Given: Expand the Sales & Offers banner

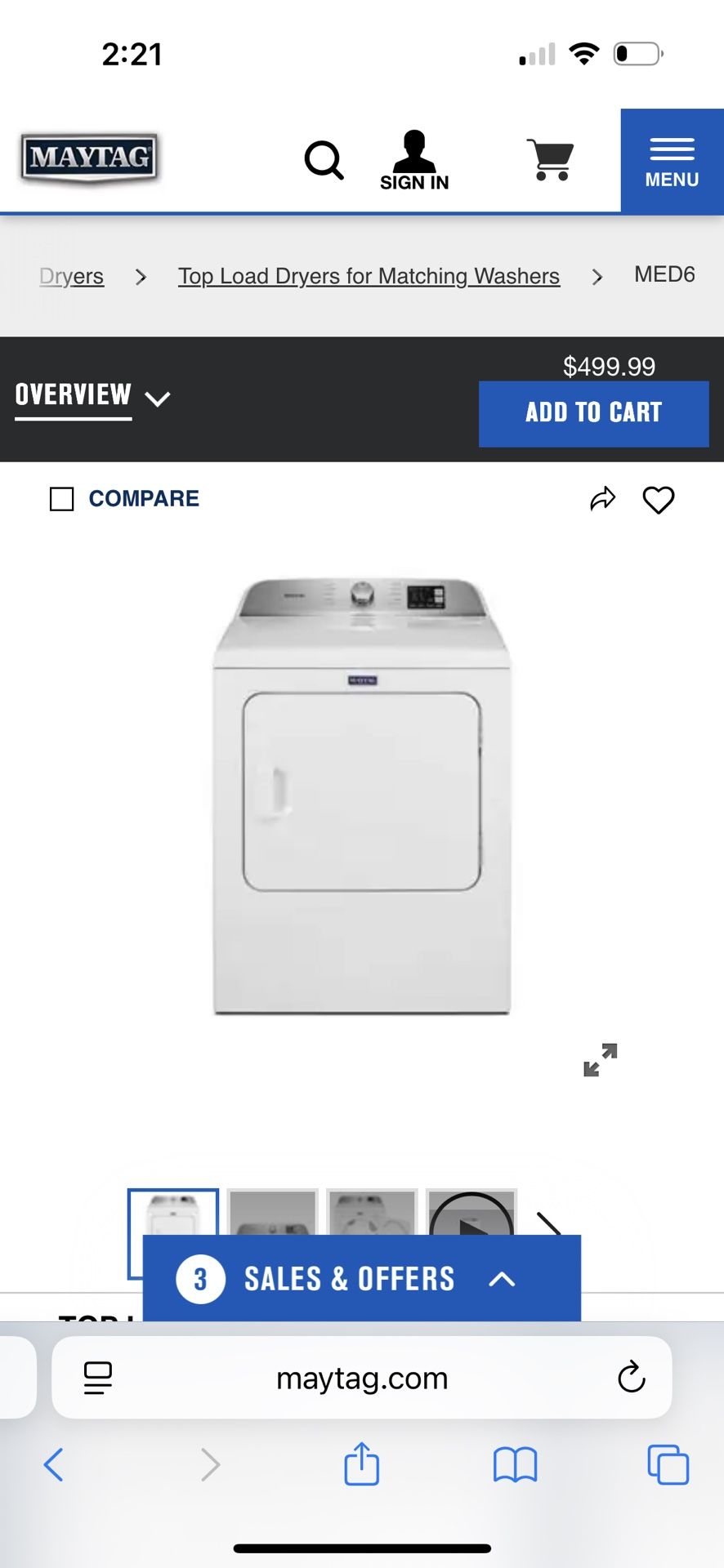Looking at the screenshot, I should click(x=361, y=1279).
